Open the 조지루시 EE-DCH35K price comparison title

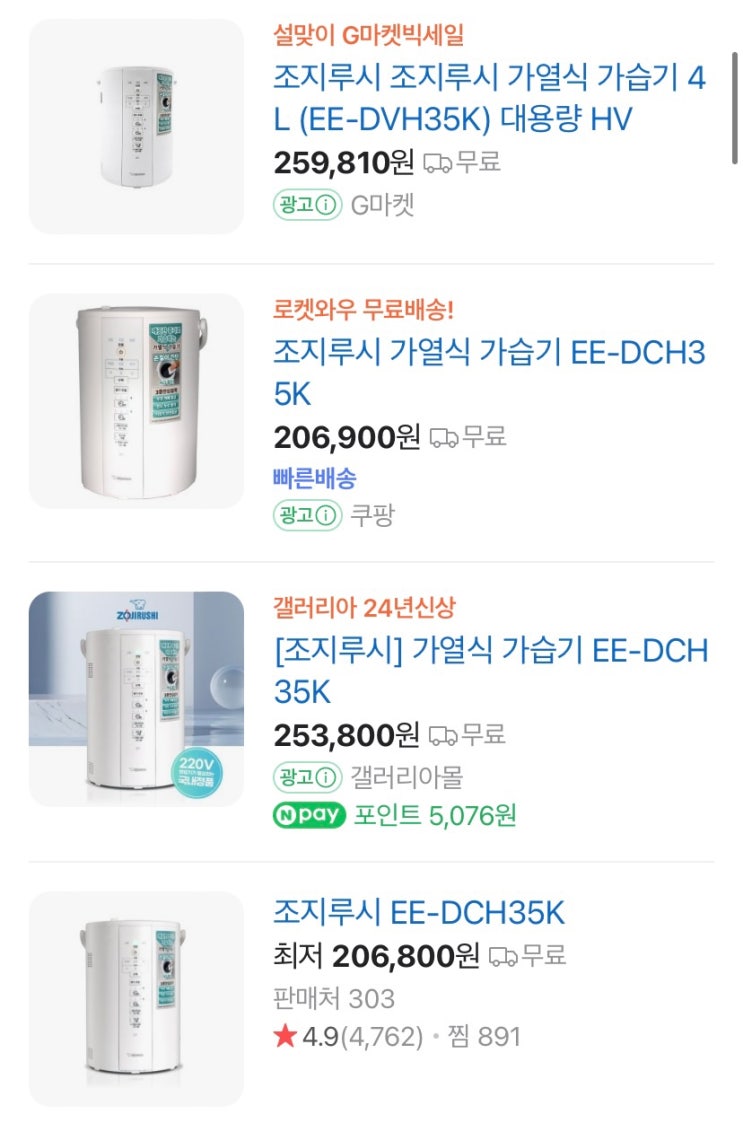[419, 912]
